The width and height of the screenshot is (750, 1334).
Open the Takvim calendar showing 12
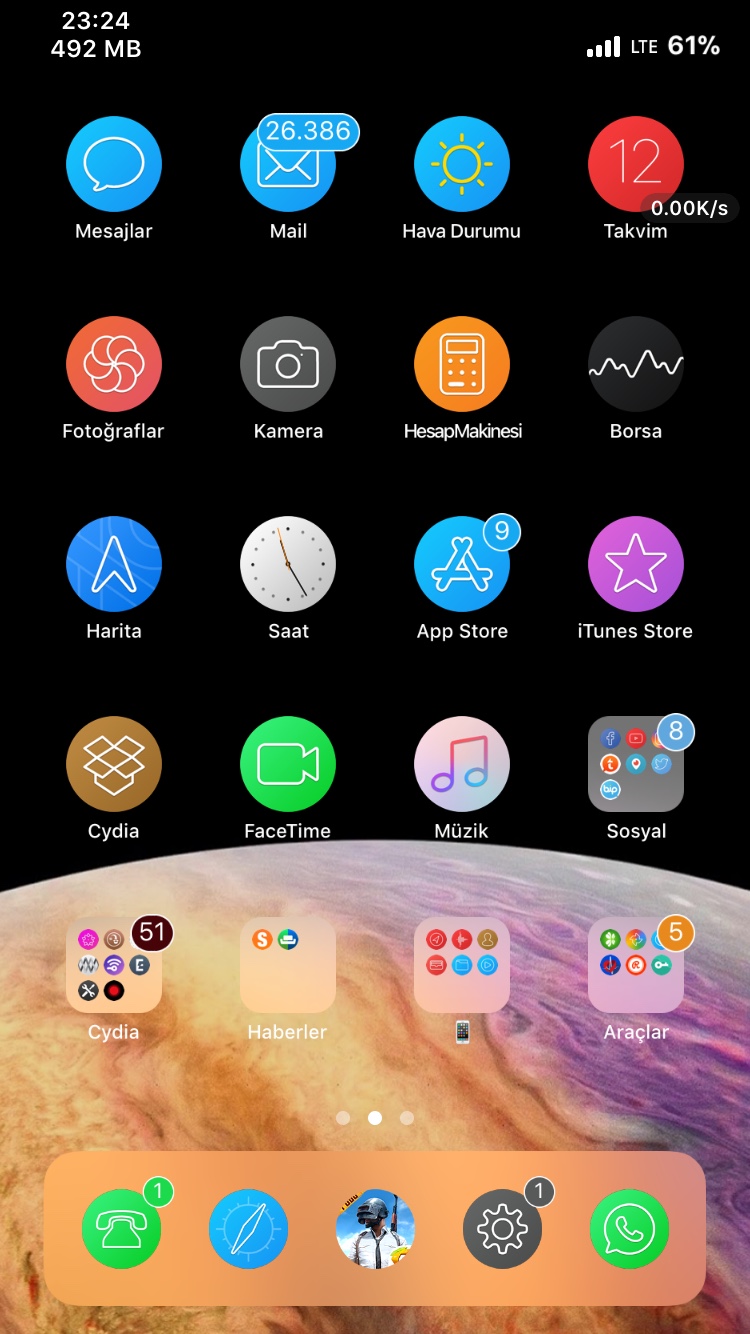[636, 163]
